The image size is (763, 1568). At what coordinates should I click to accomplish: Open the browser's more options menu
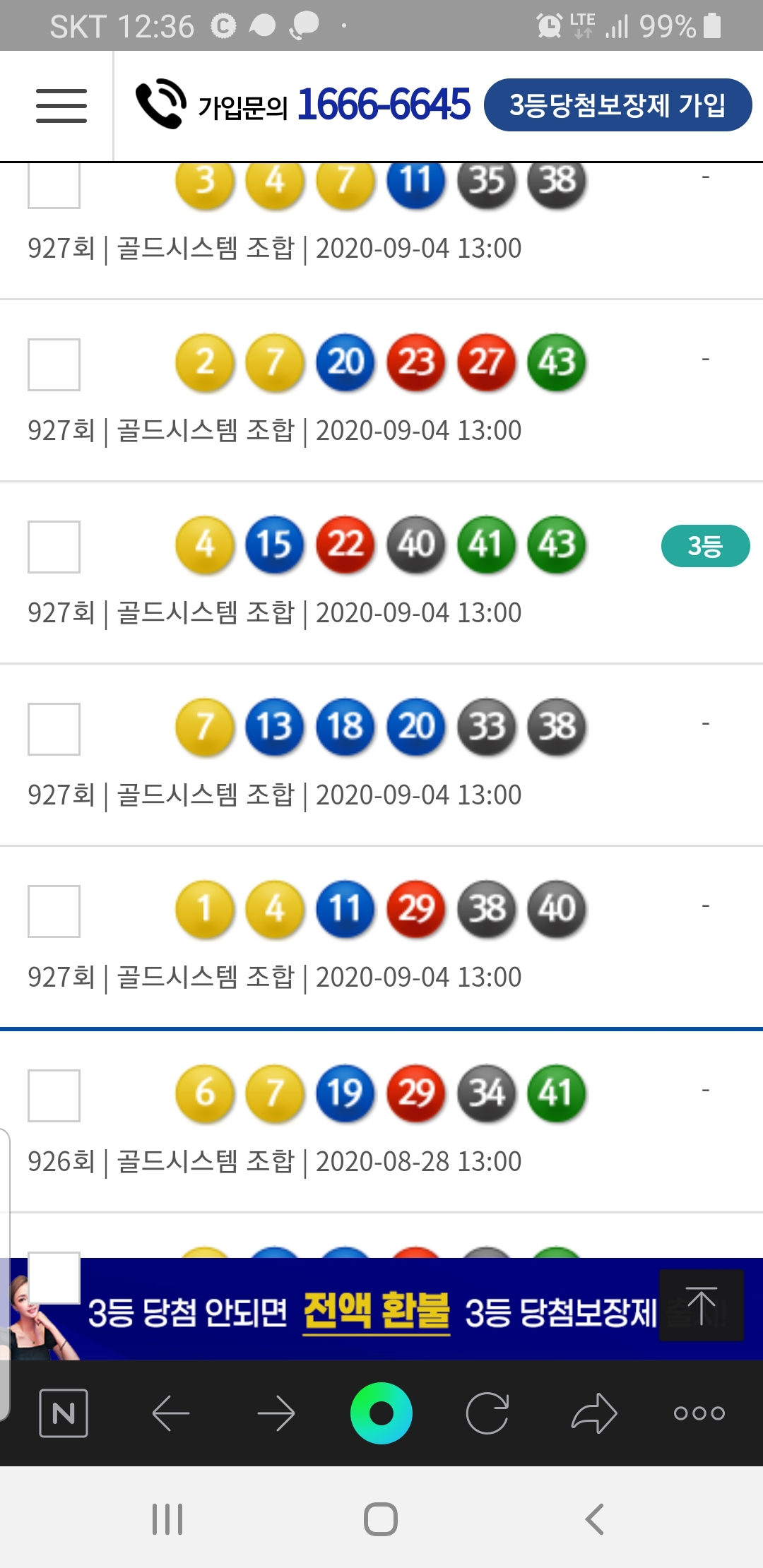pos(699,1413)
